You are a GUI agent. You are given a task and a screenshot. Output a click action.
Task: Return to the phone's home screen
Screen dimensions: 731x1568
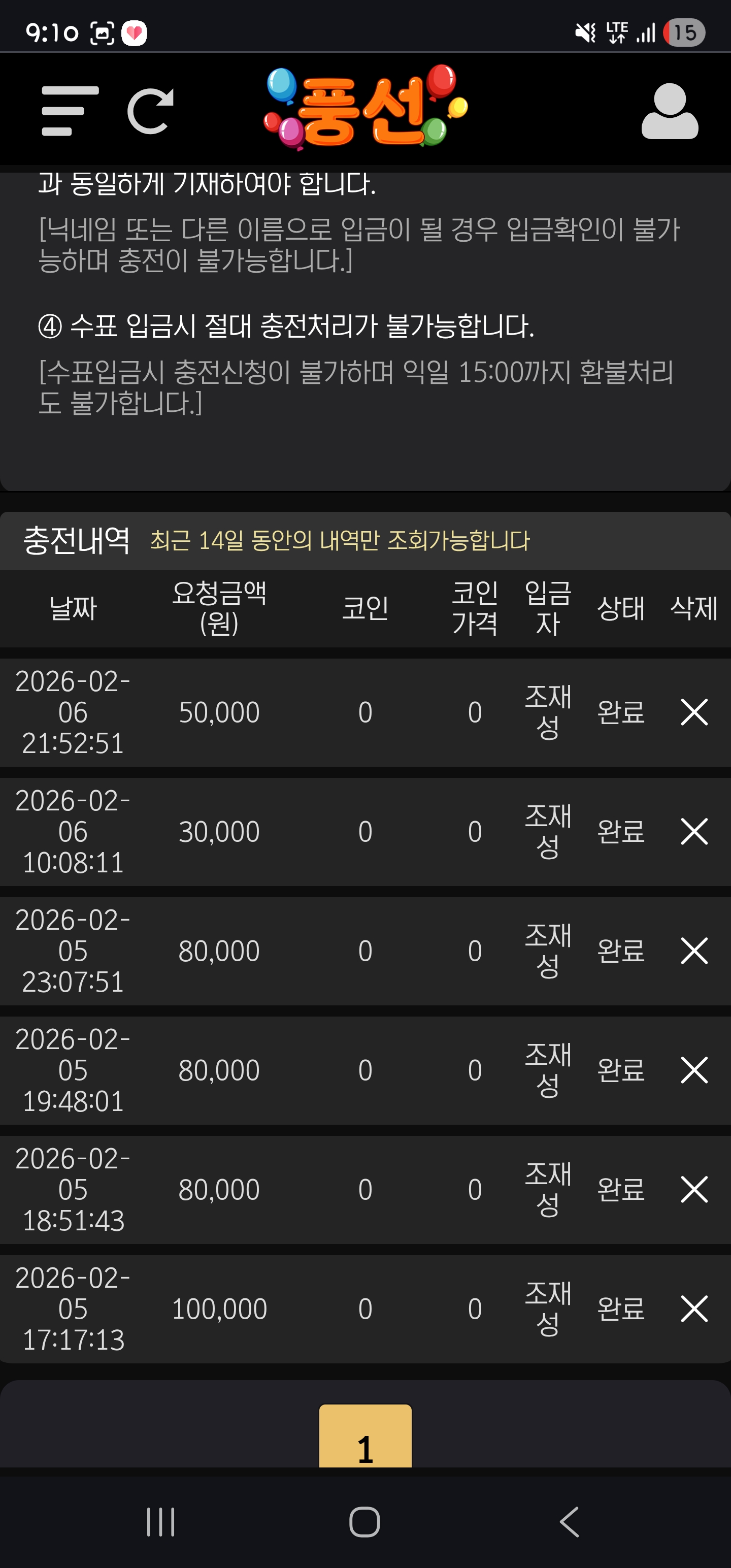coord(364,1522)
